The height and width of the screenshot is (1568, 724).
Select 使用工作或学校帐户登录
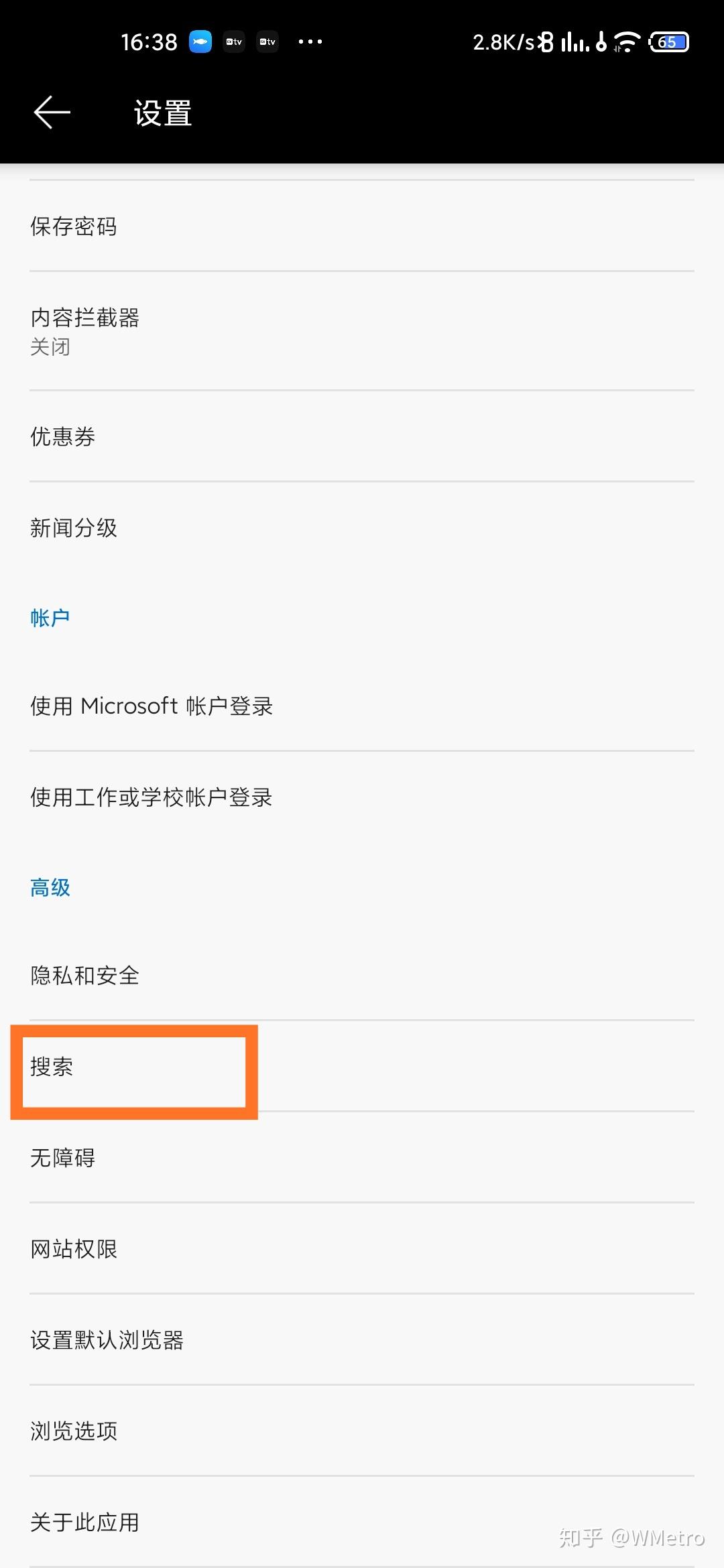pyautogui.click(x=362, y=797)
